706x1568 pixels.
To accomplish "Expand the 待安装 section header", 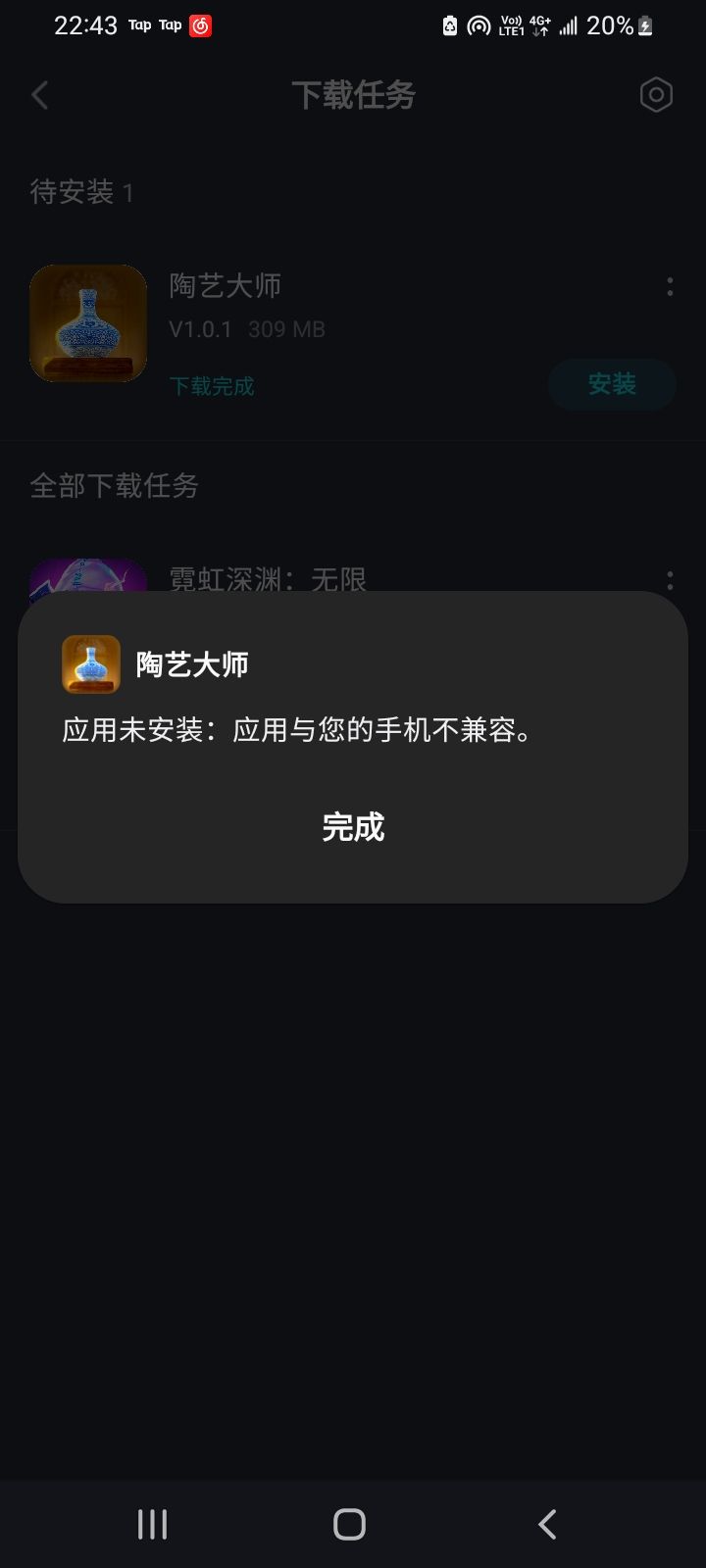I will (x=80, y=193).
